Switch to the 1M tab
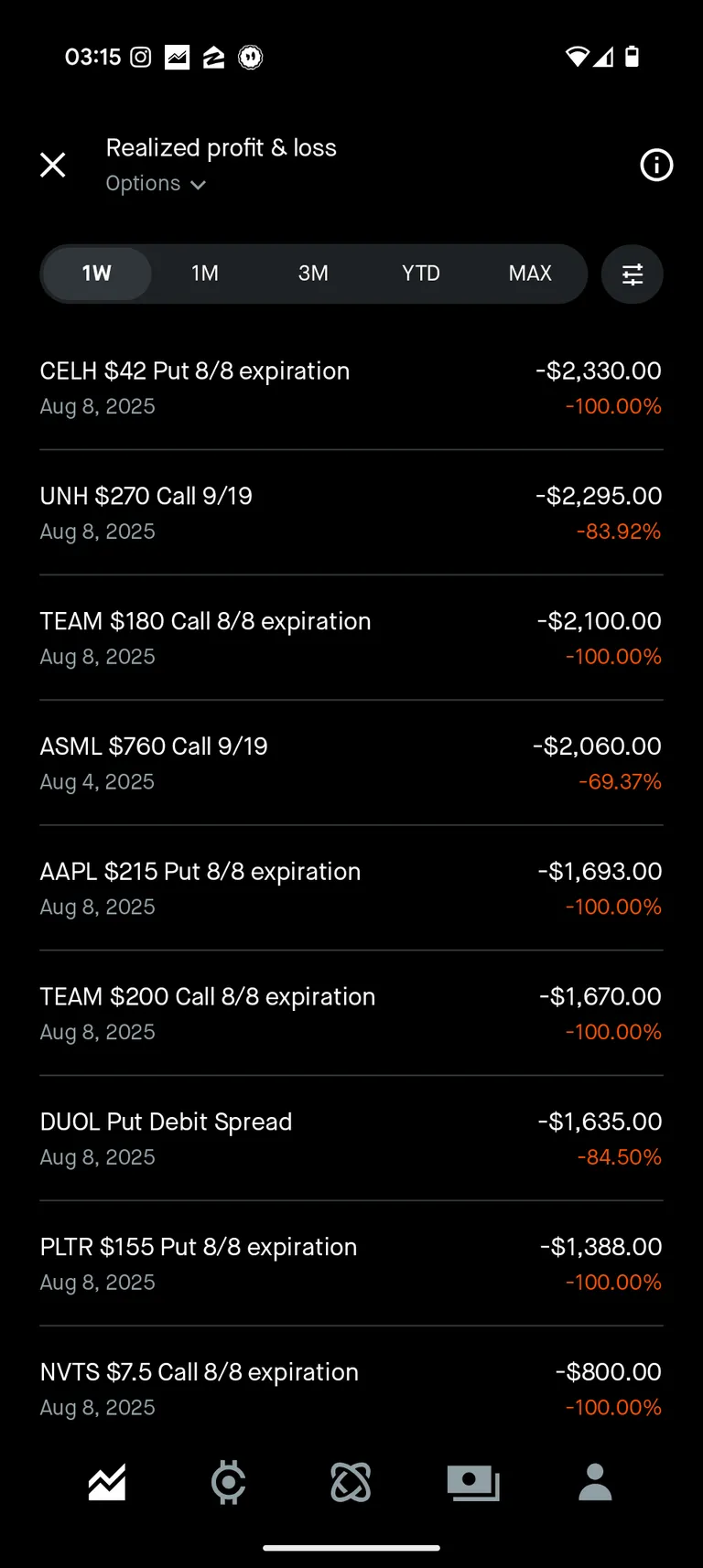Viewport: 703px width, 1568px height. 204,274
